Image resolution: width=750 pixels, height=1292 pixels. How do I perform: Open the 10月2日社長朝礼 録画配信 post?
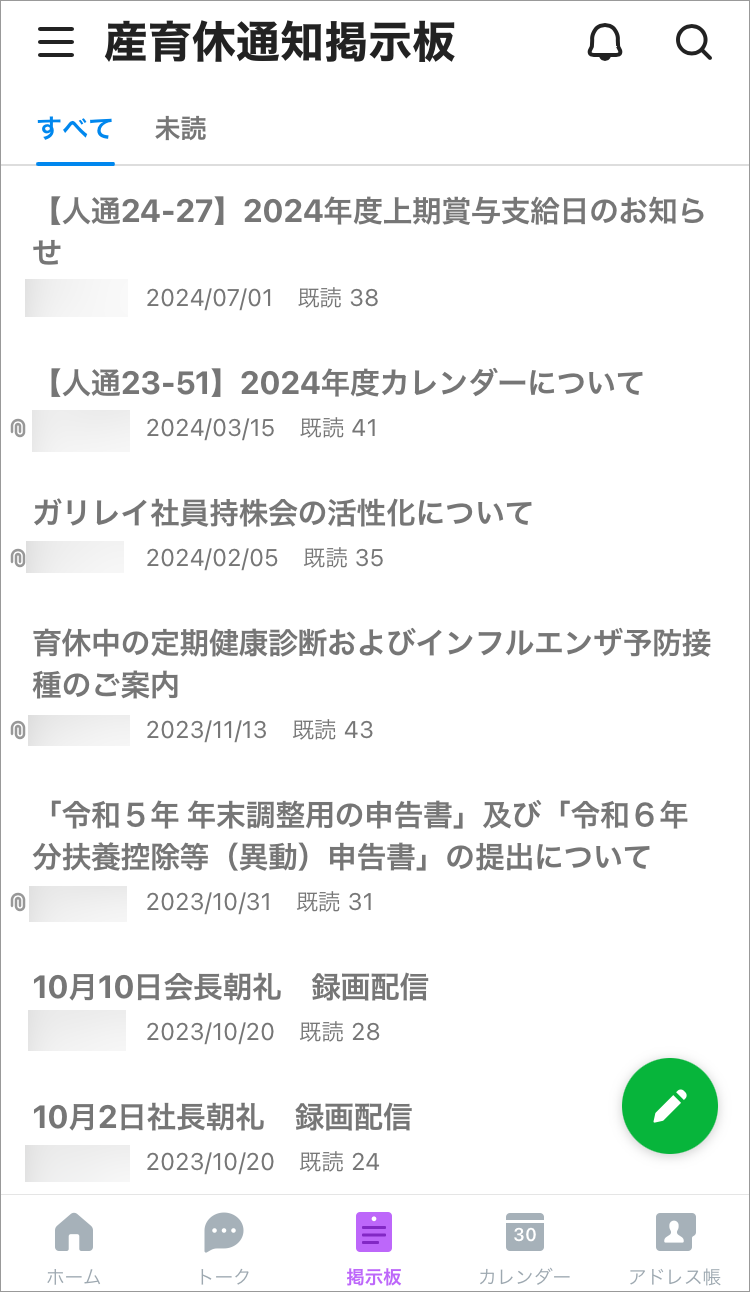[223, 1117]
